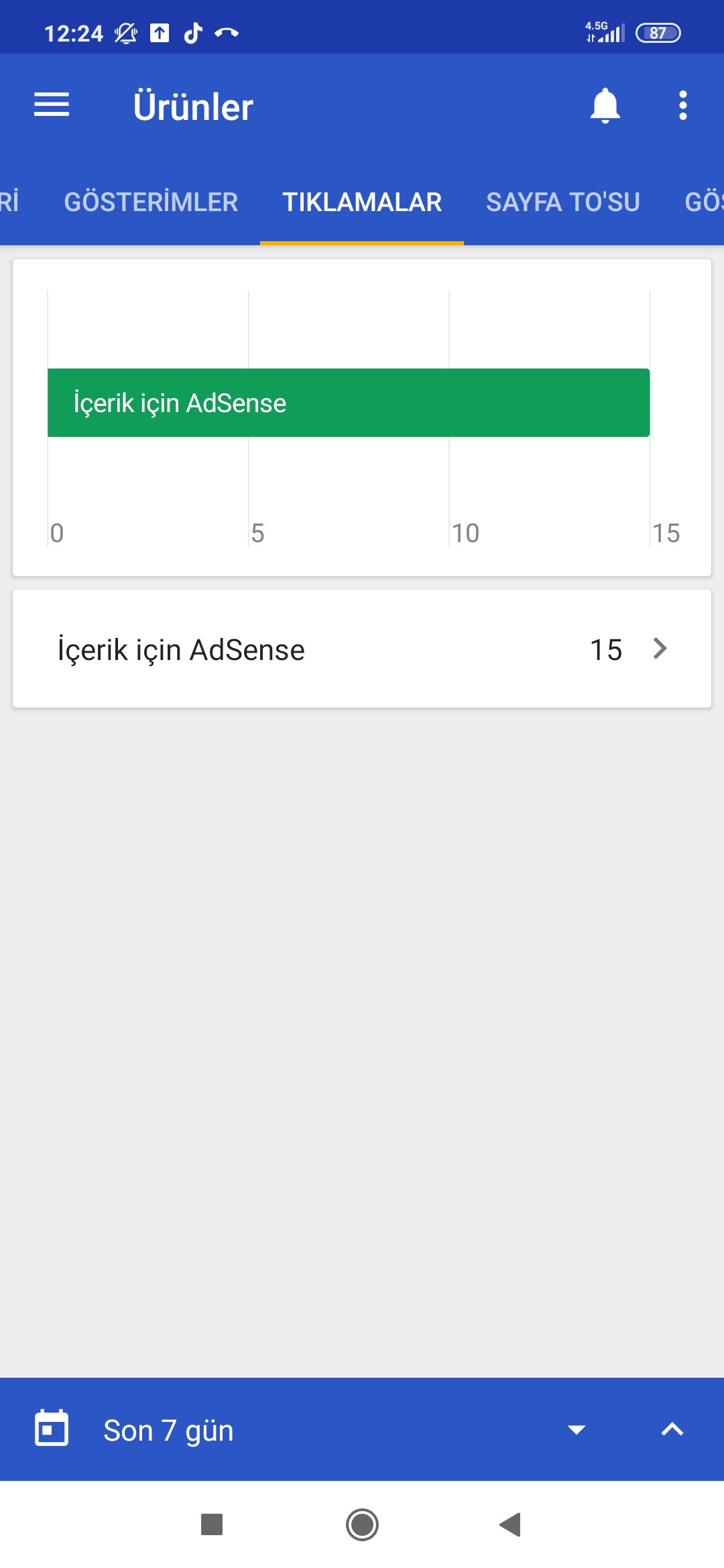
Task: Go to the home screen
Action: coord(362,1524)
